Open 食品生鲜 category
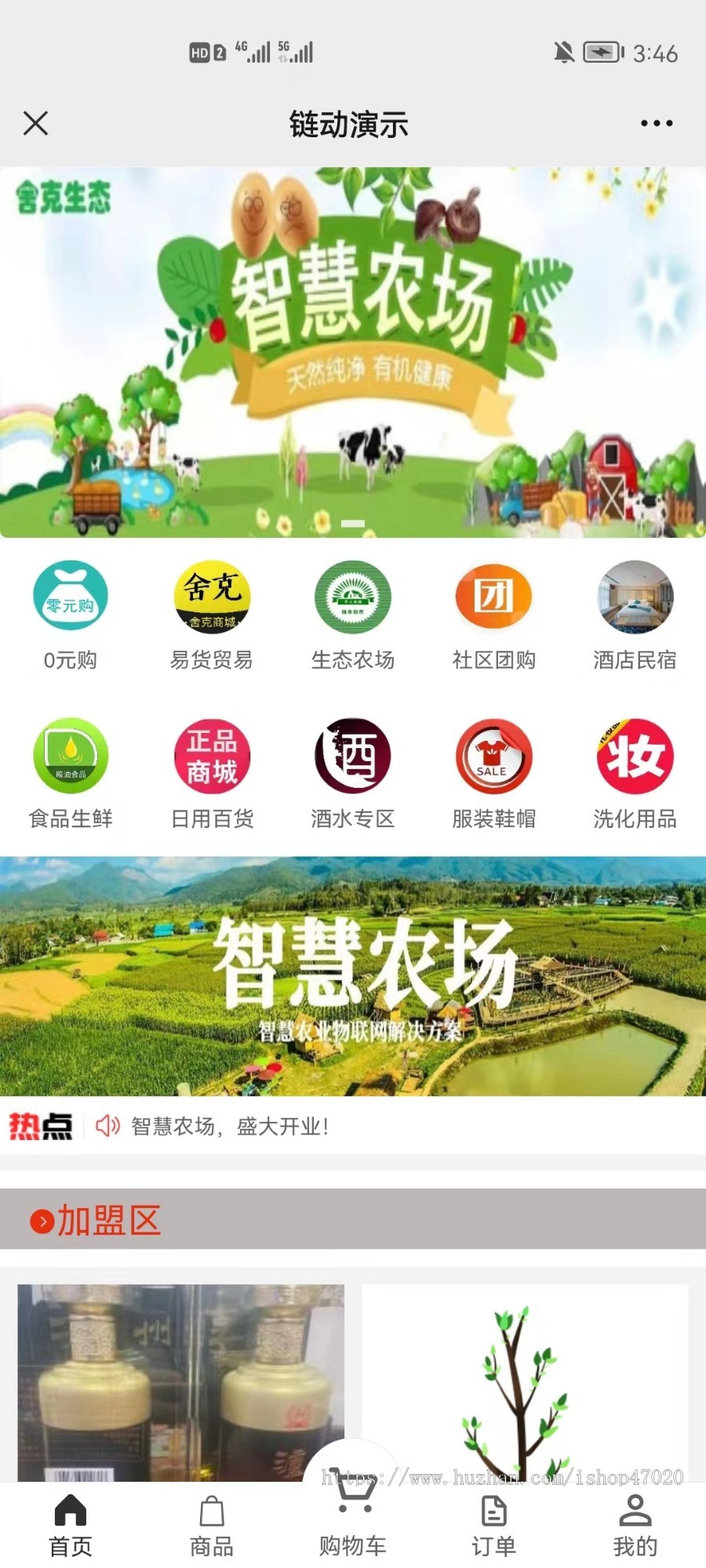The height and width of the screenshot is (1568, 706). 71,773
